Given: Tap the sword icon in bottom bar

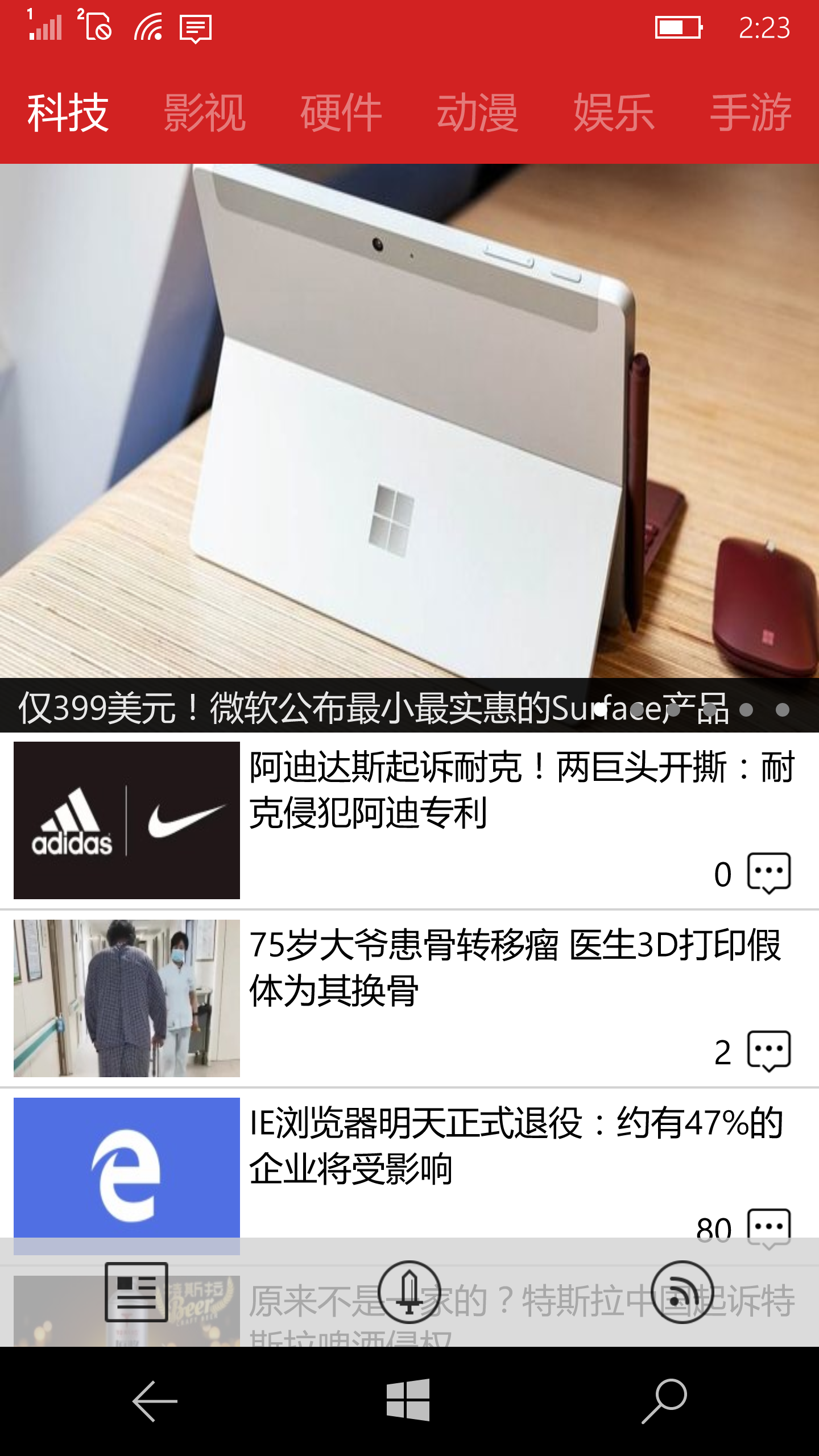Looking at the screenshot, I should click(409, 1292).
